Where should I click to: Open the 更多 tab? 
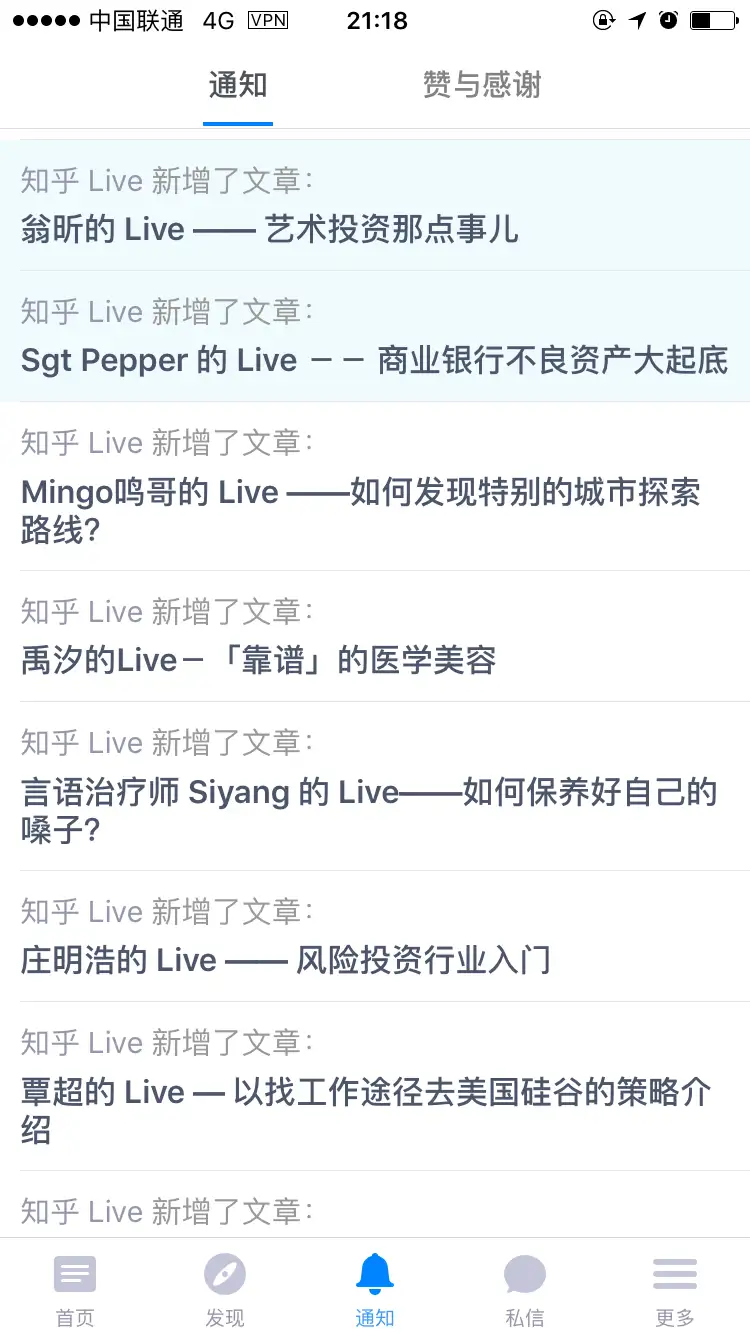tap(675, 1288)
